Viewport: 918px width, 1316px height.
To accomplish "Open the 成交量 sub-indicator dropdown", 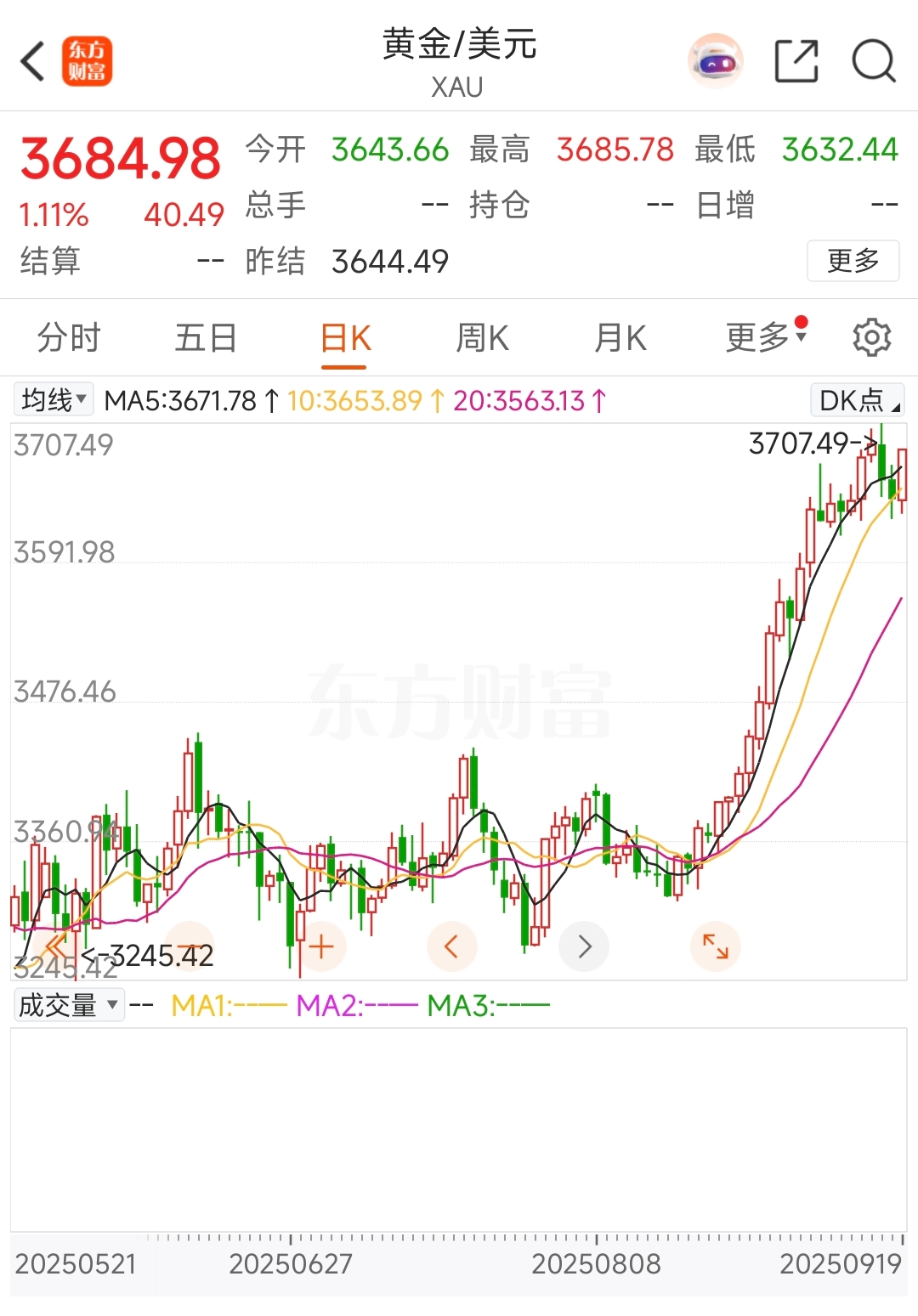I will pos(69,1006).
